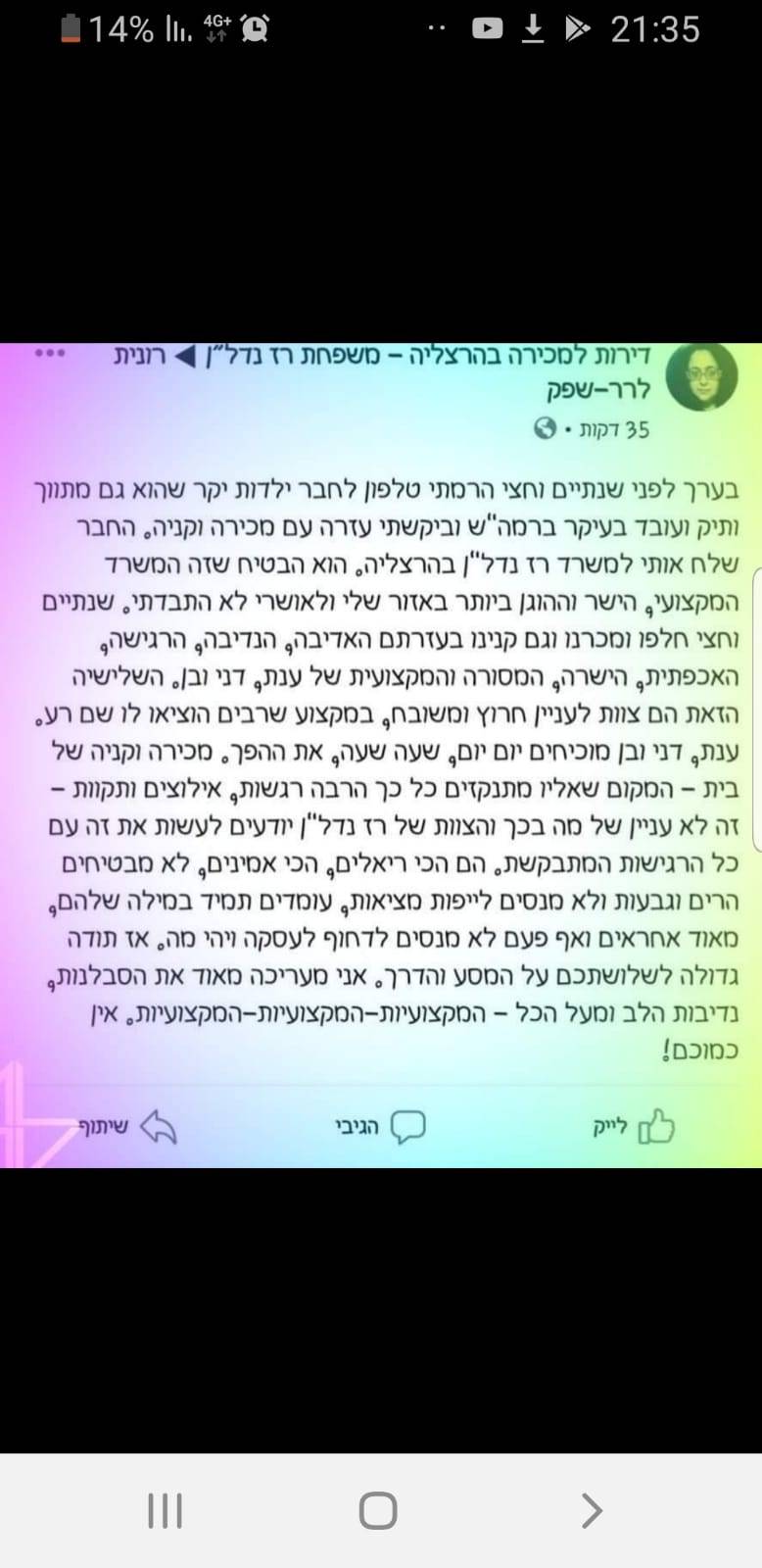Screen dimensions: 762x1568
Task: Go to the home screen
Action: coord(378,1510)
